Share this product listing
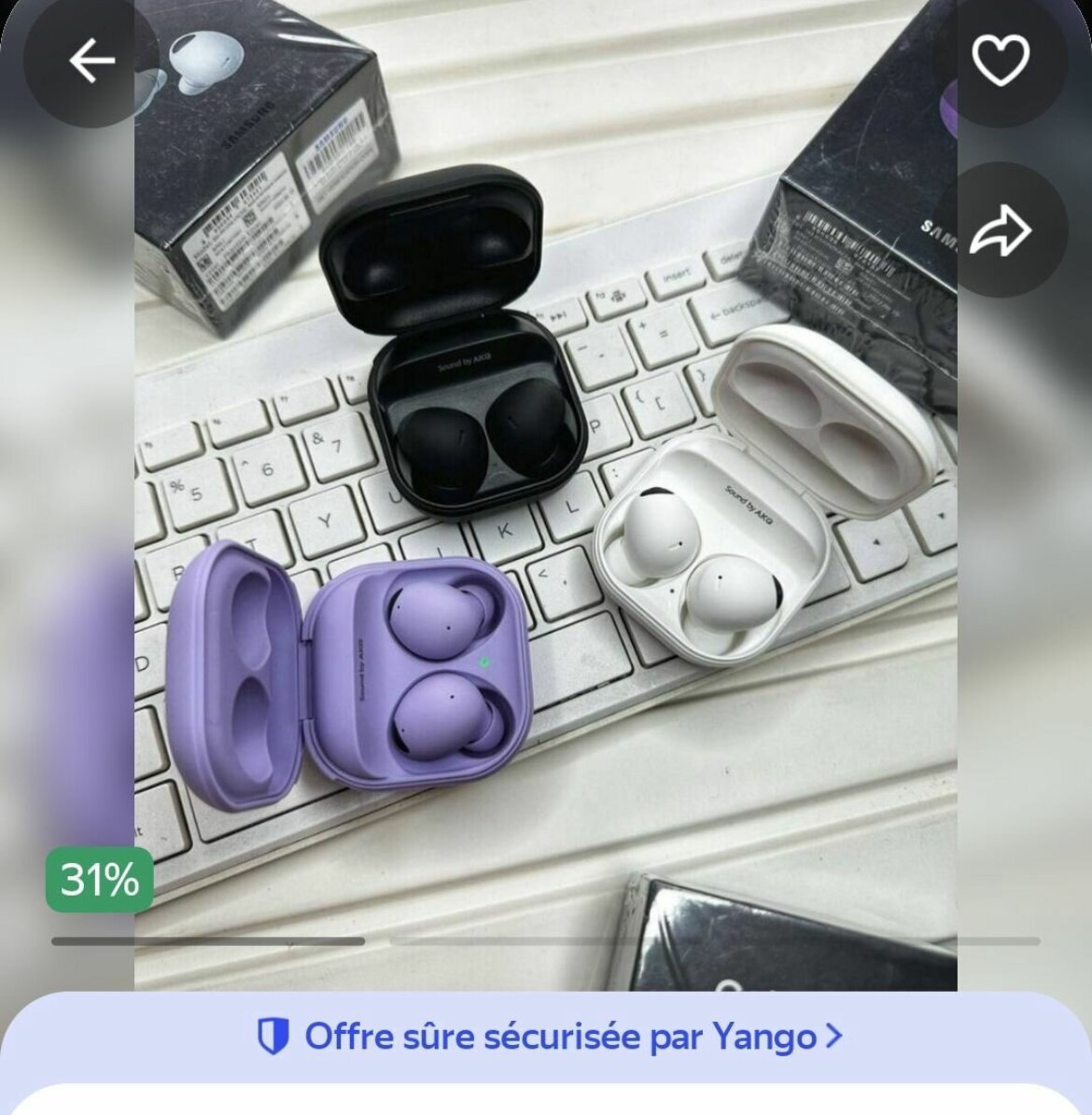Screen dimensions: 1092x1115 click(1001, 230)
